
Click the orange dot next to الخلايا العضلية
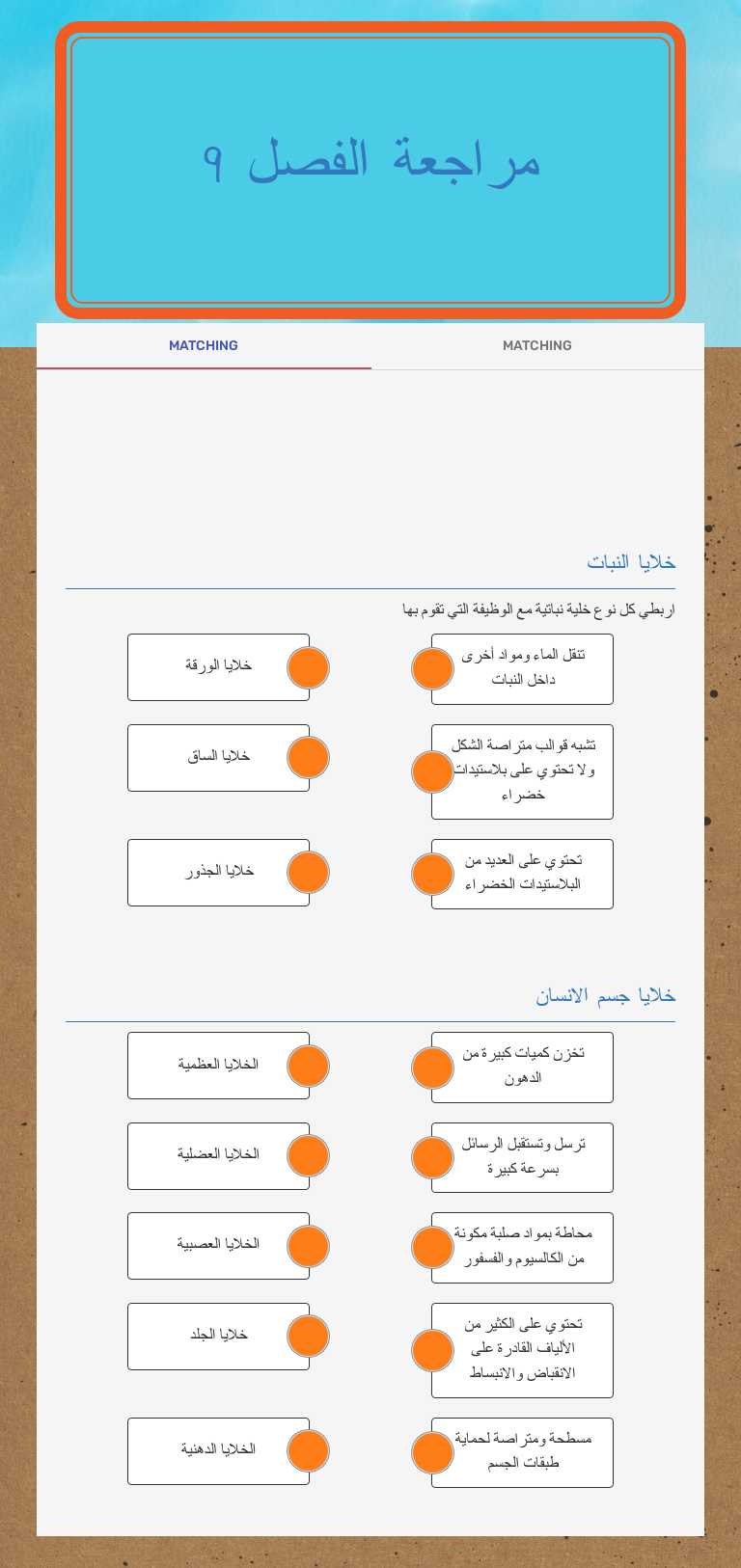[x=308, y=1155]
